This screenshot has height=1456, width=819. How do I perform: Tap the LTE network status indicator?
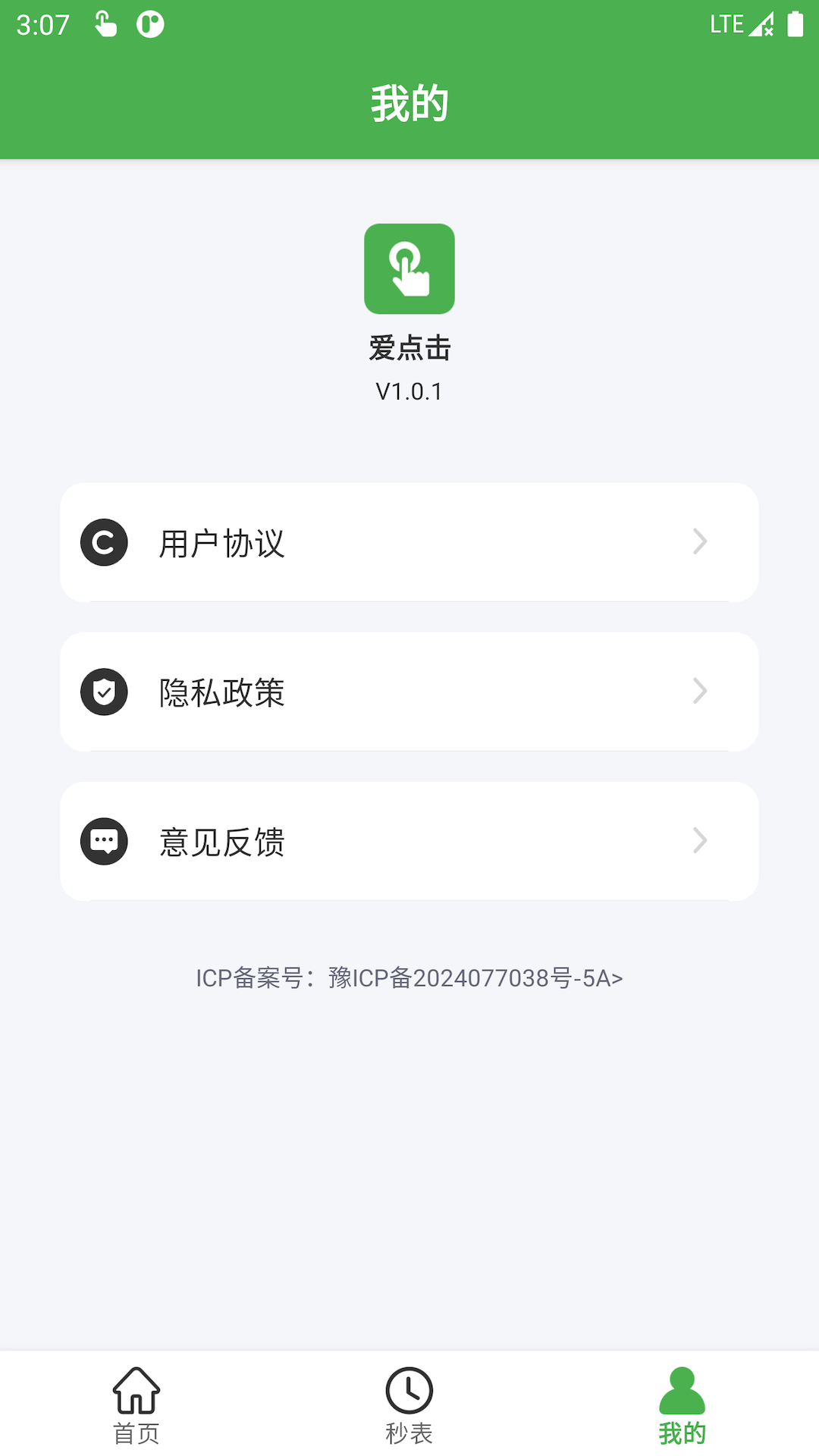pos(726,24)
